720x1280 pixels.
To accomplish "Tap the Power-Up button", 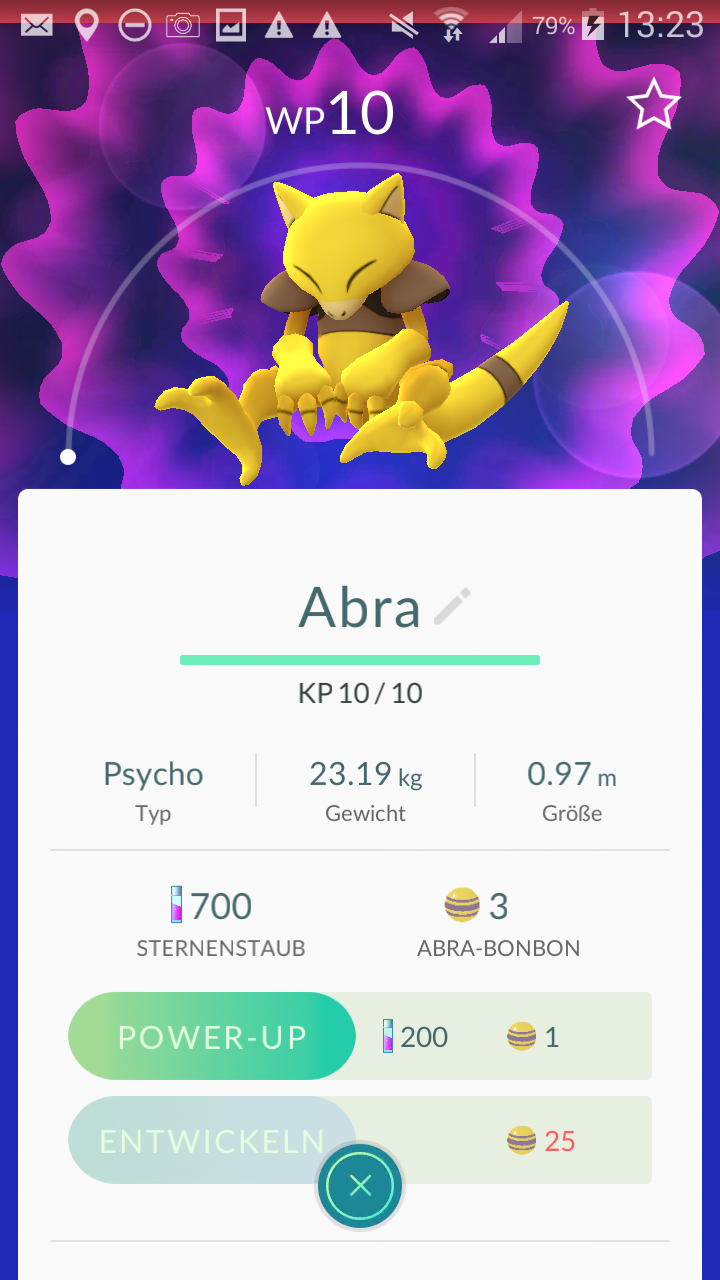I will point(212,1037).
